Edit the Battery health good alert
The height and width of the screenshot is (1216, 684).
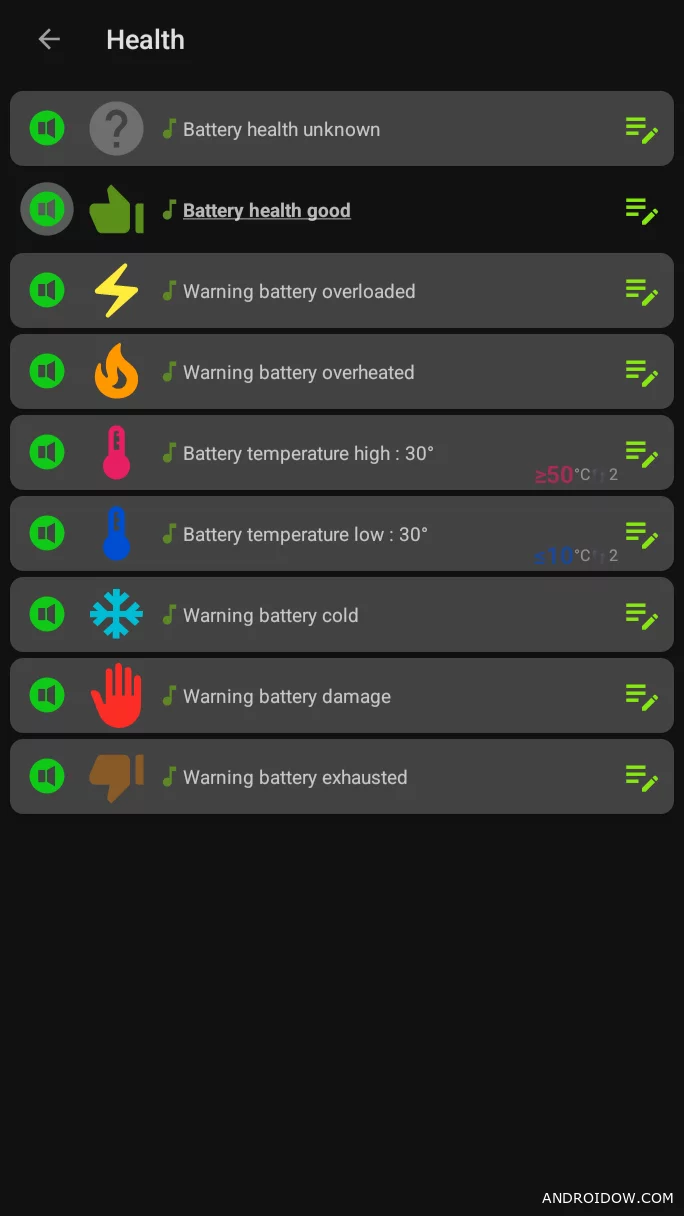click(x=641, y=211)
